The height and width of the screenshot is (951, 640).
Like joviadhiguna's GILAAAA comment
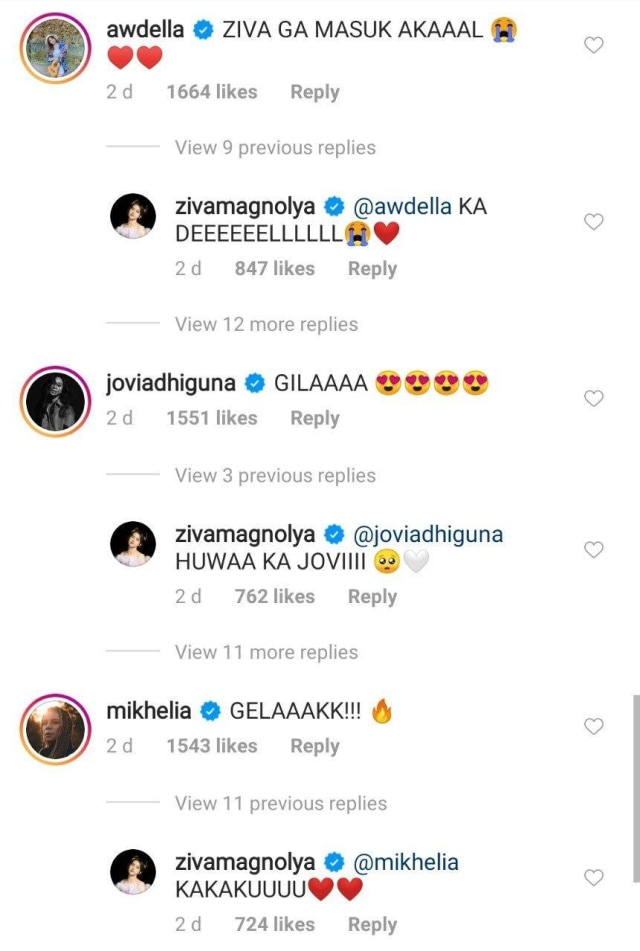point(593,398)
